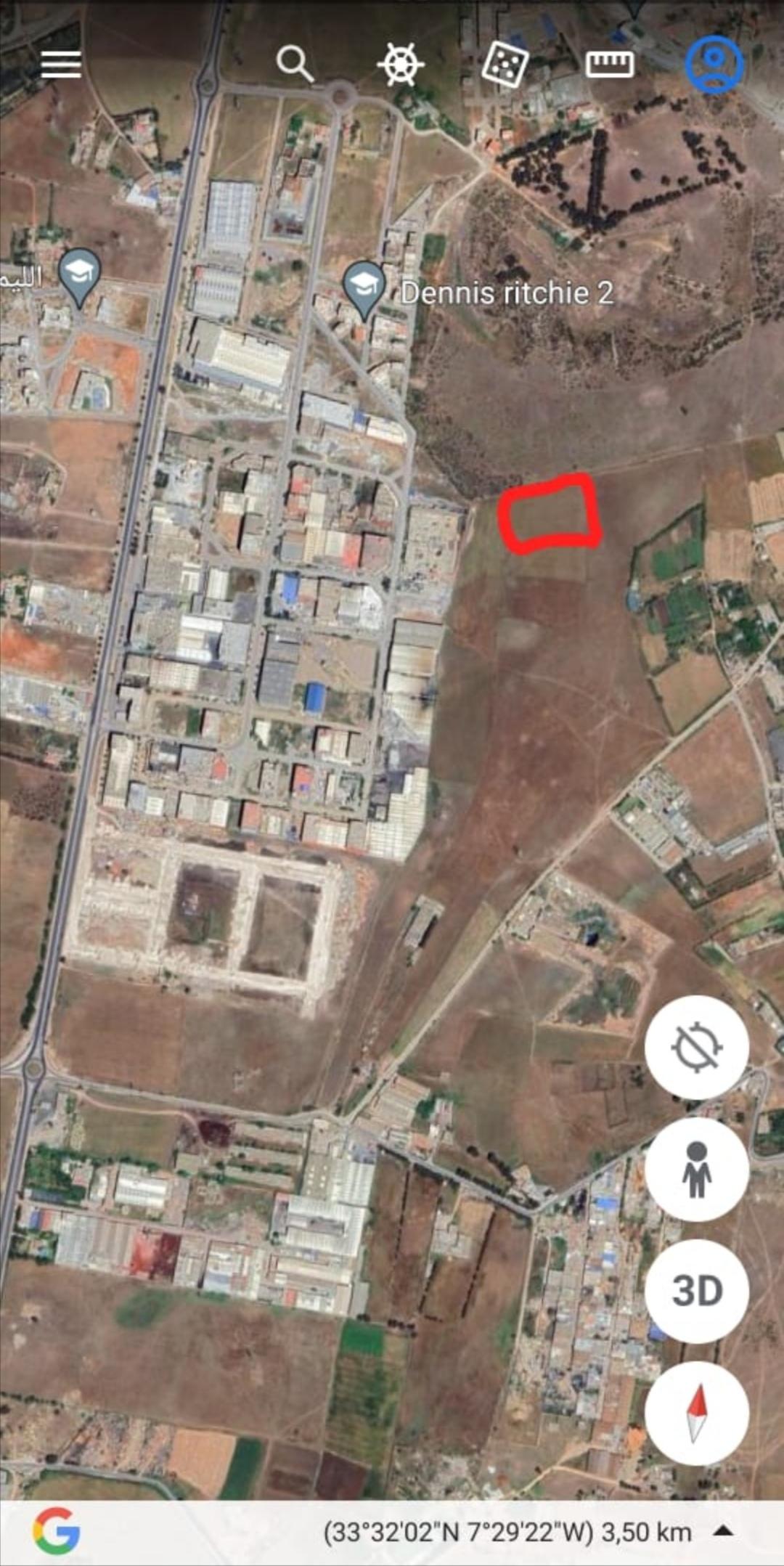Open the search tool
Screen dimensions: 784x1566
pos(295,64)
